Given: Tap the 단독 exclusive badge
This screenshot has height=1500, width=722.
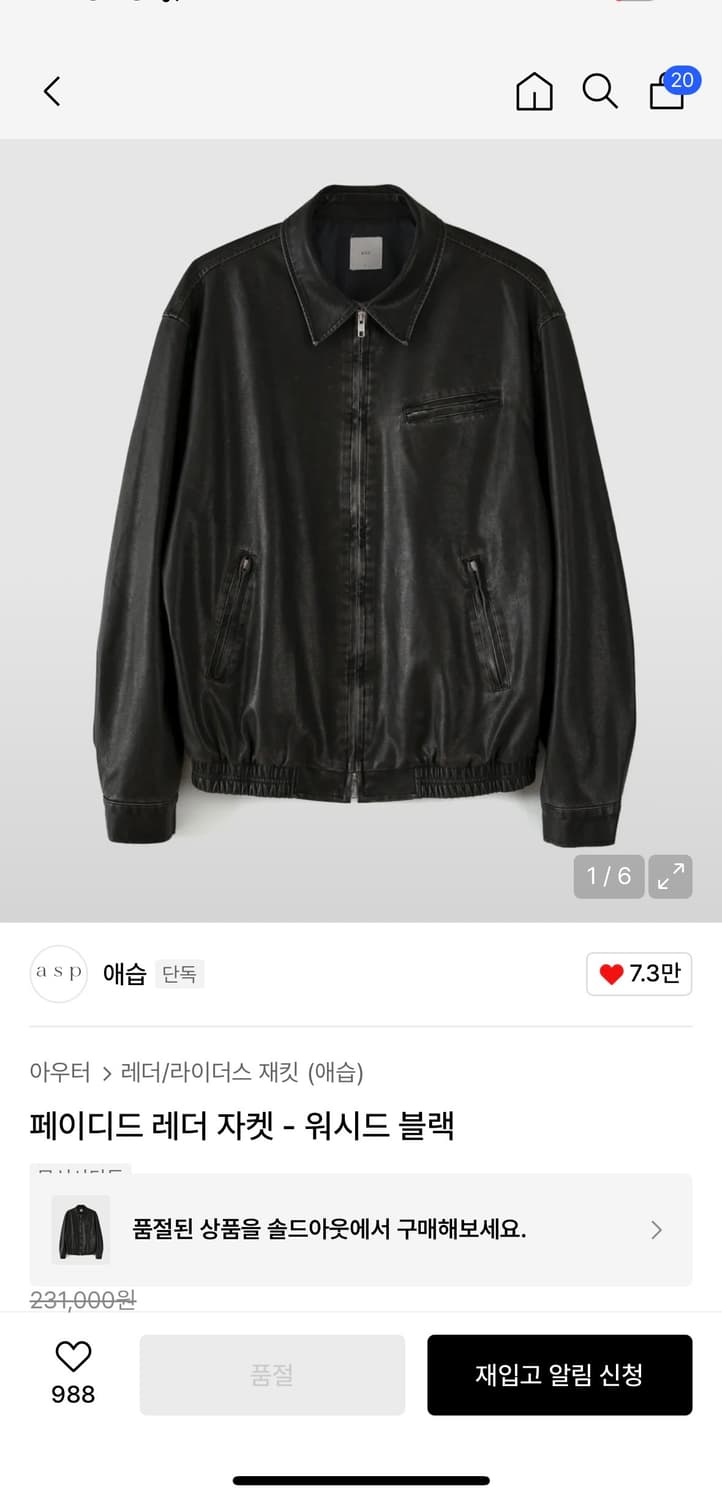Looking at the screenshot, I should [182, 974].
